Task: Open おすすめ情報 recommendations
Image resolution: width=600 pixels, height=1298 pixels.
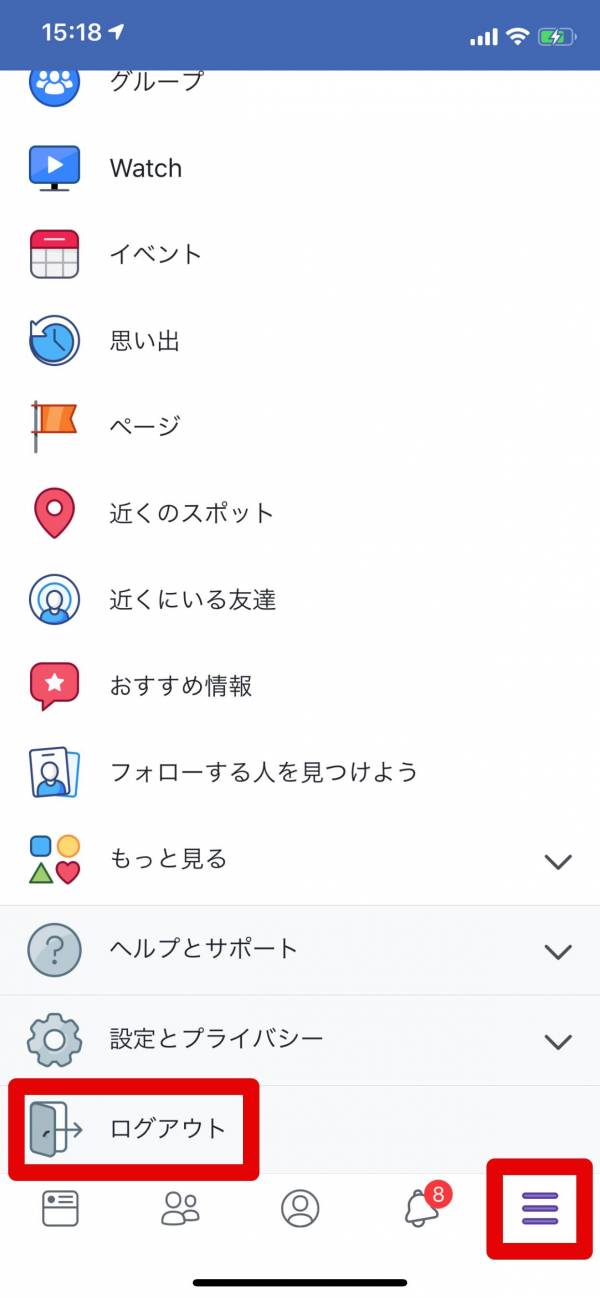Action: tap(300, 686)
